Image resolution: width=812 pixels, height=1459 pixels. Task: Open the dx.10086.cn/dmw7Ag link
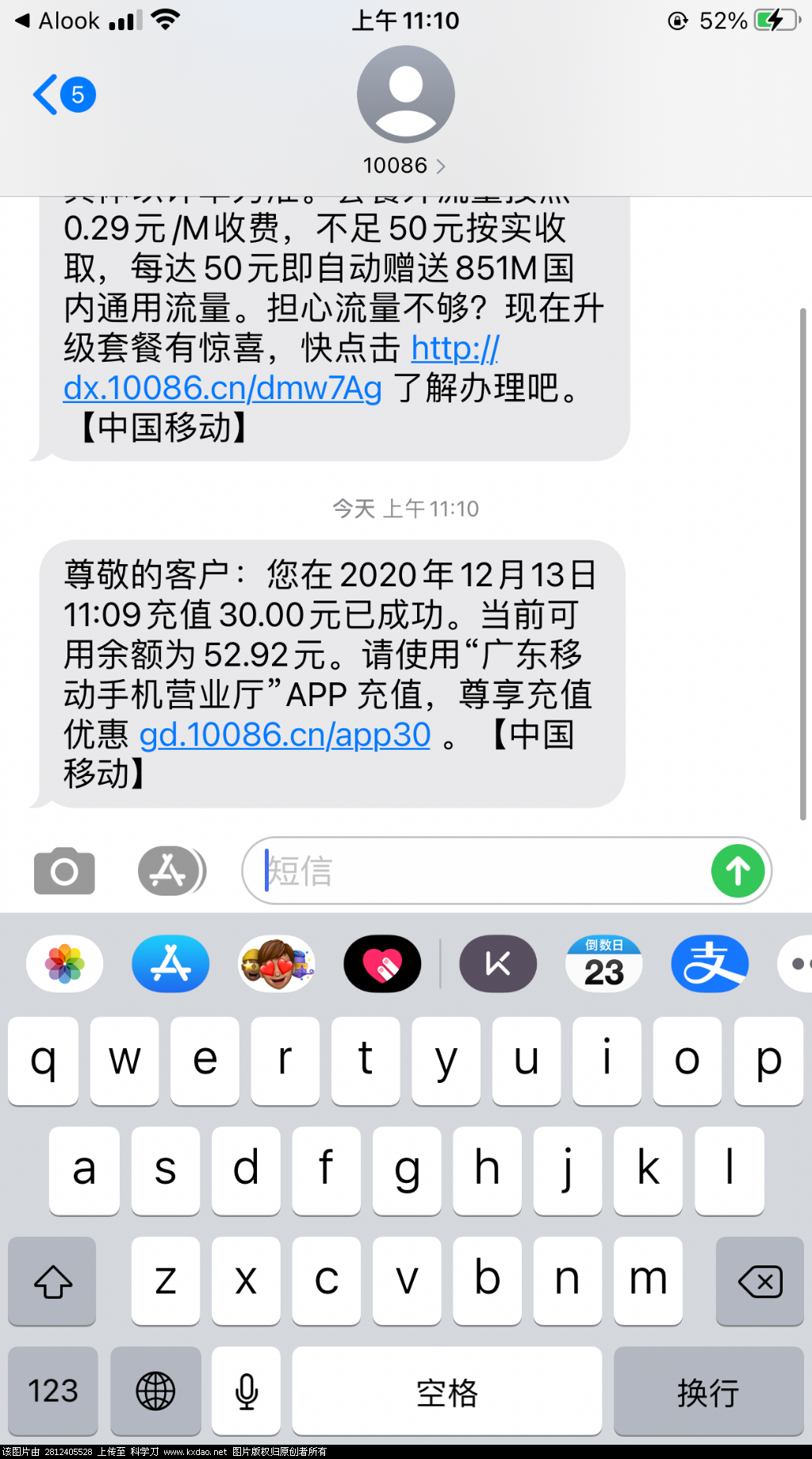222,388
